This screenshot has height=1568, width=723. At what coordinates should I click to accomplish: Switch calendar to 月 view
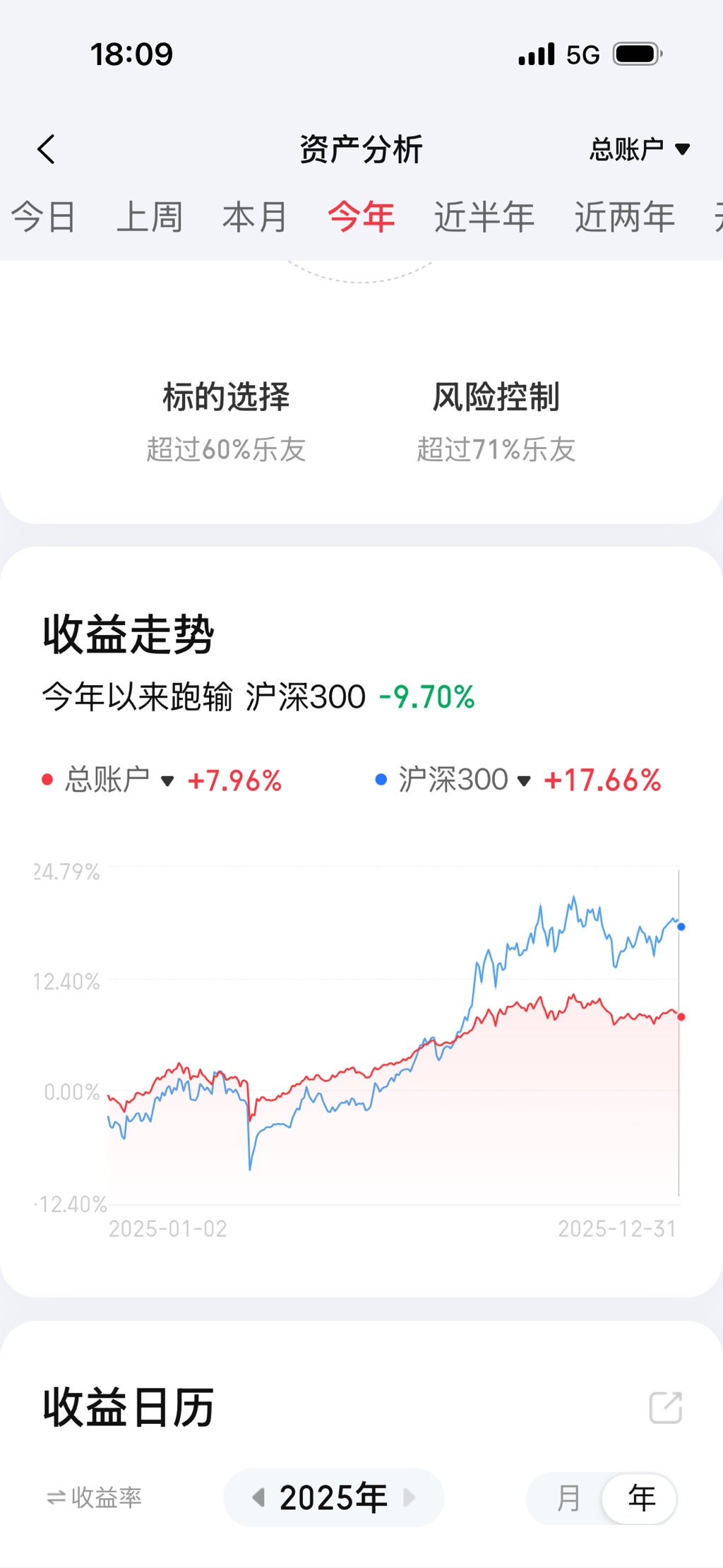point(568,1498)
